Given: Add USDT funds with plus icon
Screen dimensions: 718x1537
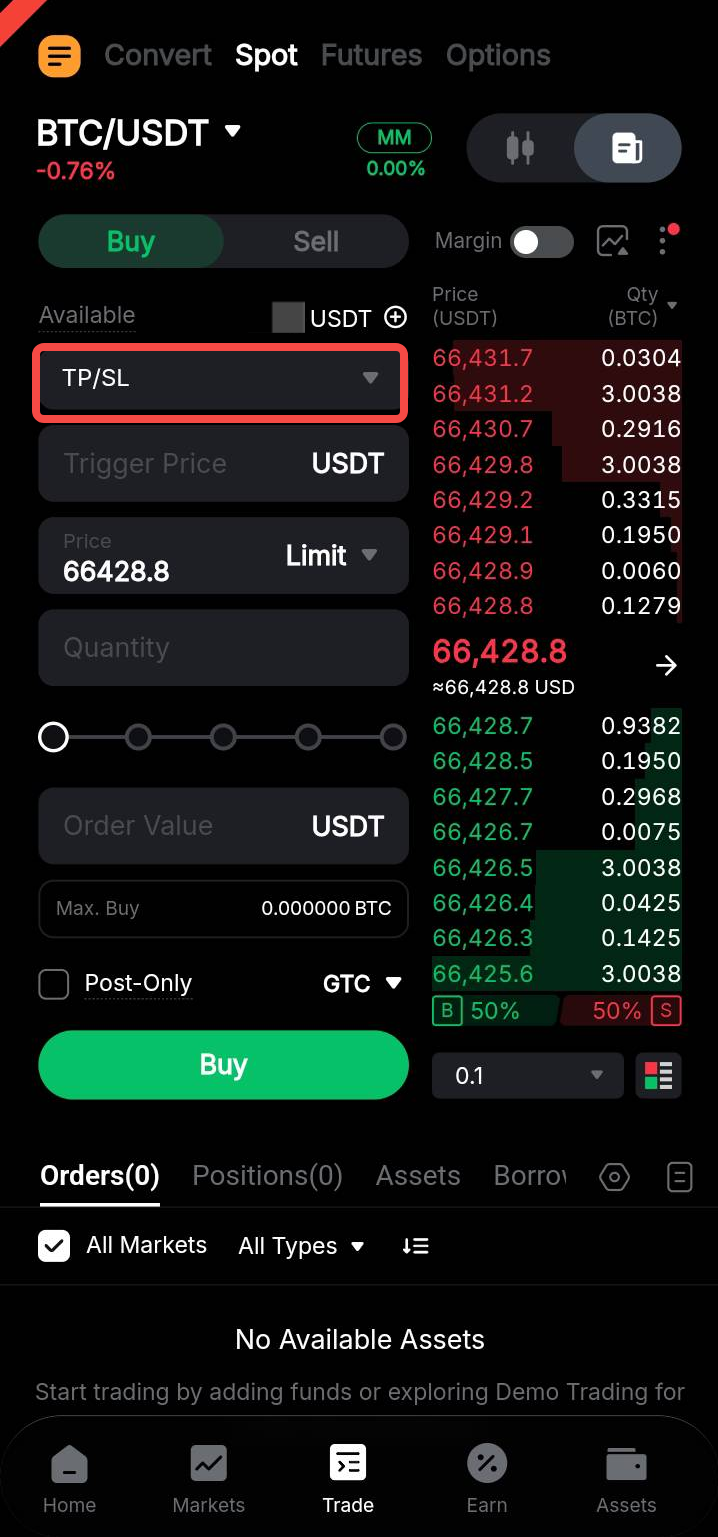Looking at the screenshot, I should pyautogui.click(x=396, y=317).
